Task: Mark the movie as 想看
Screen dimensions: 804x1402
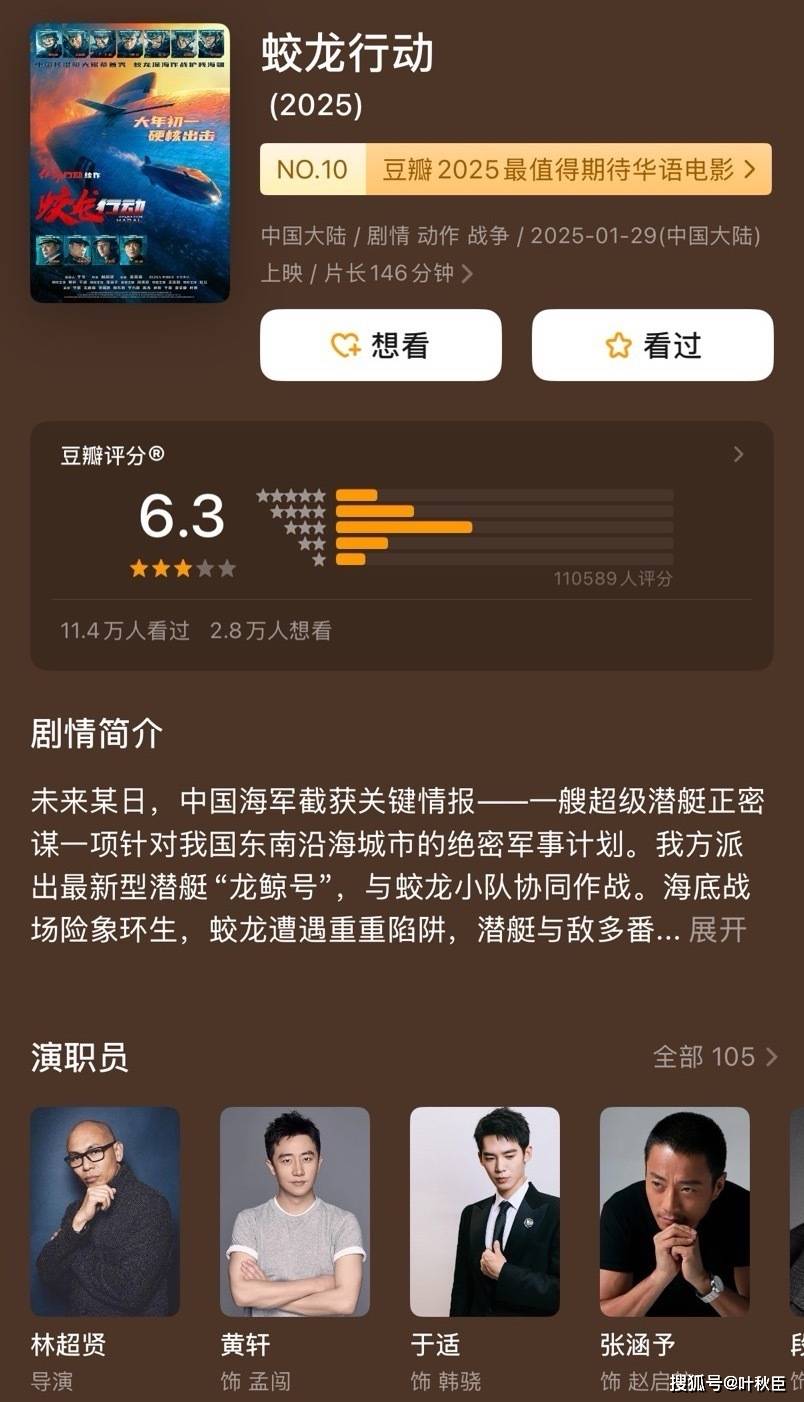Action: point(380,345)
